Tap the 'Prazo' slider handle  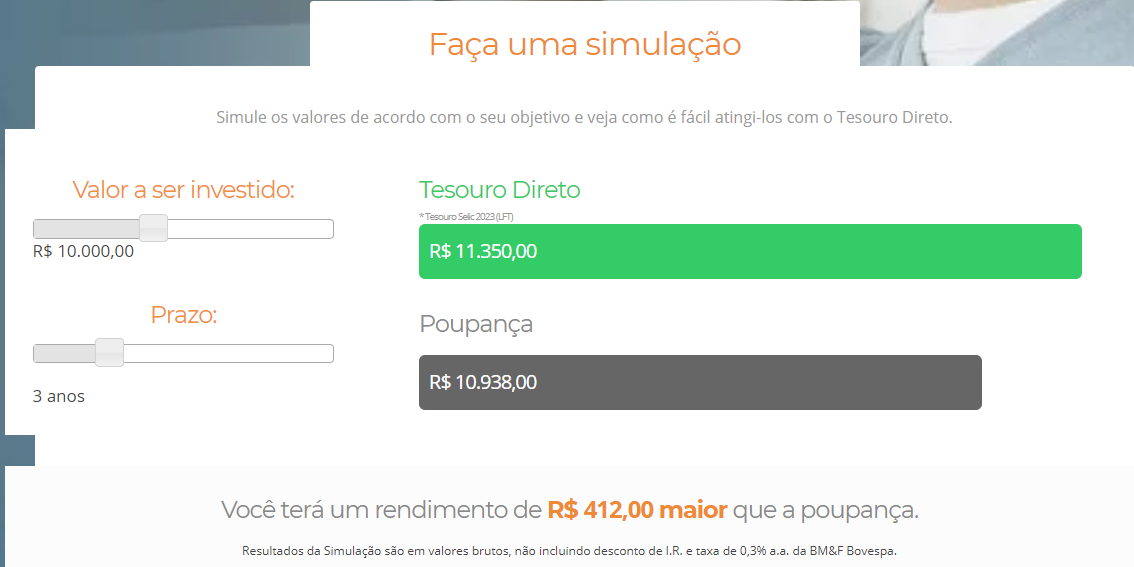pyautogui.click(x=109, y=353)
